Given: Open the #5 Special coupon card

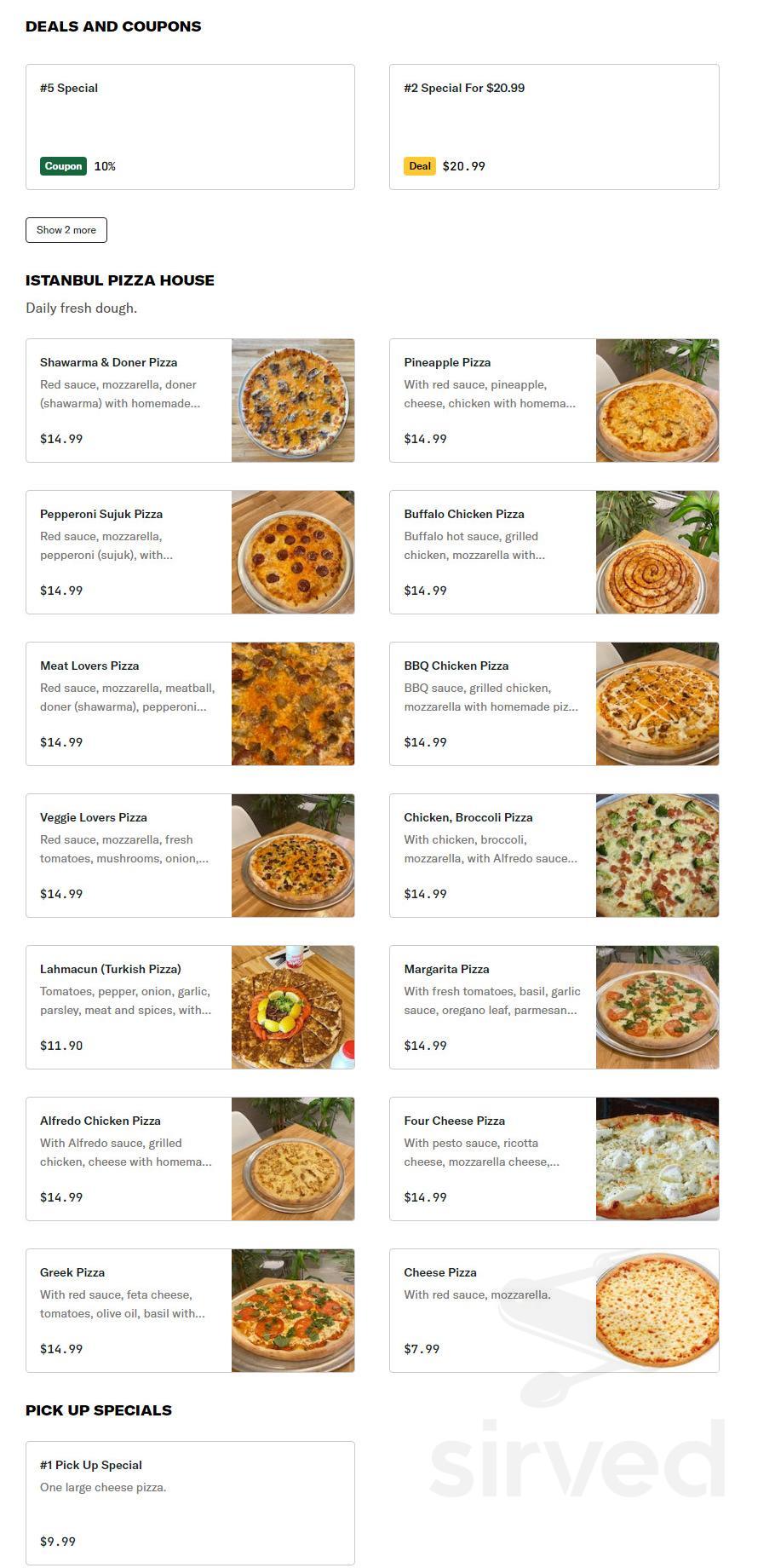Looking at the screenshot, I should coord(191,126).
